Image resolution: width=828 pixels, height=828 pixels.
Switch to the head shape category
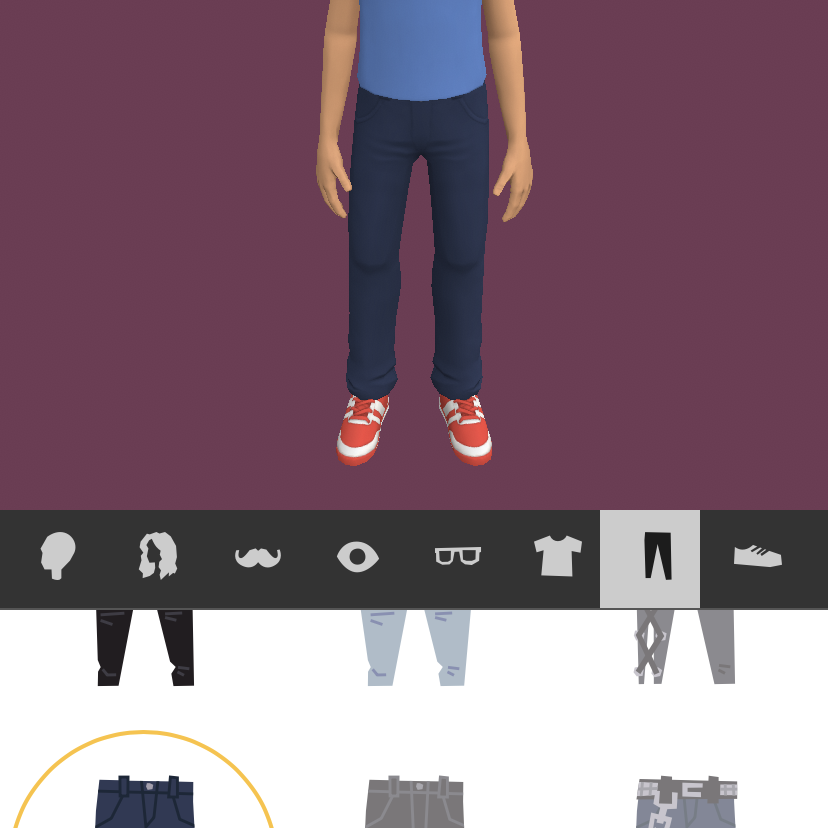(57, 557)
